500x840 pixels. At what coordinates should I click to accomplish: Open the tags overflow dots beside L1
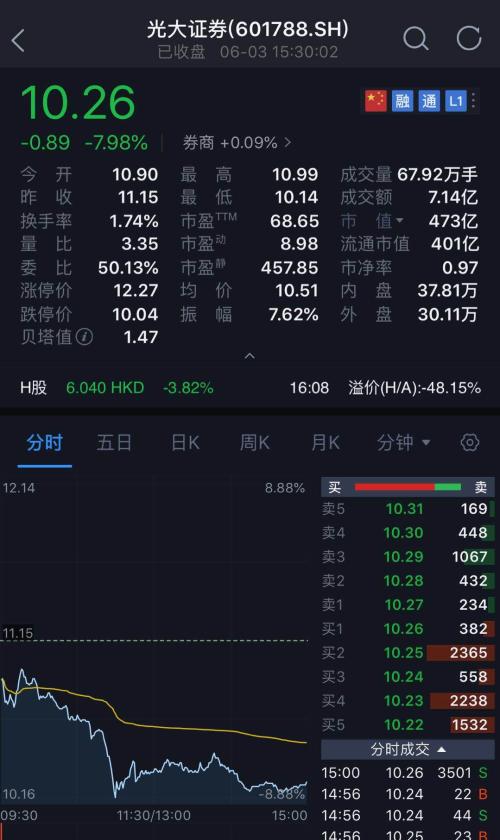(x=474, y=101)
